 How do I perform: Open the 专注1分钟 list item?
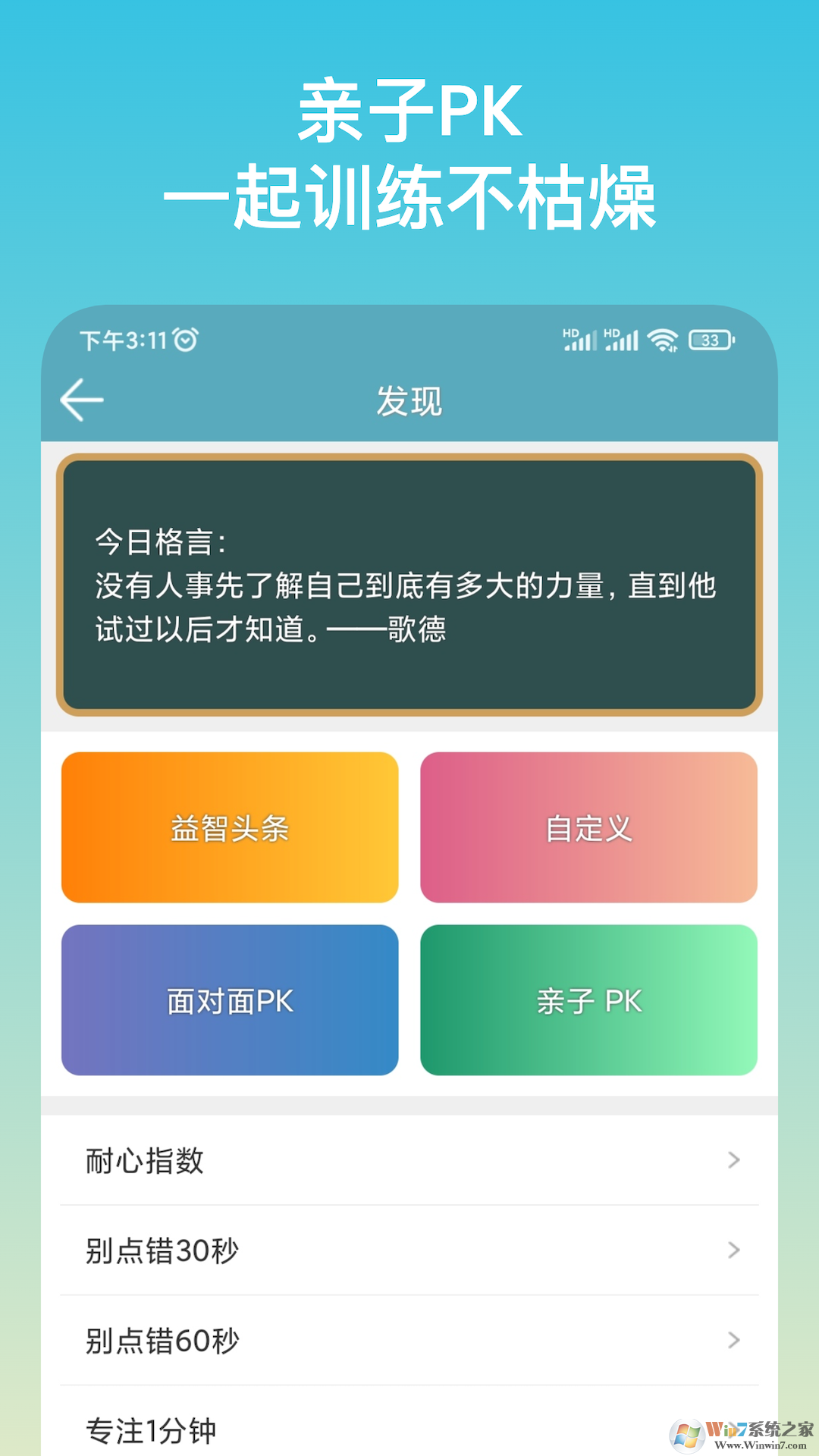409,1429
